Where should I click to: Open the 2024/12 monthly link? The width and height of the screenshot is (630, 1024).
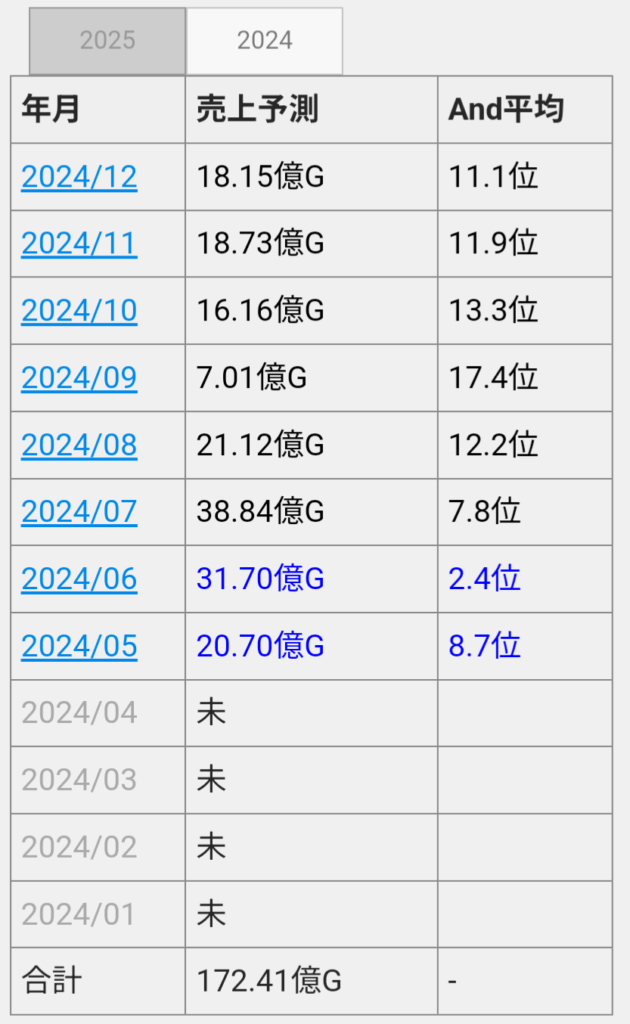click(x=79, y=177)
